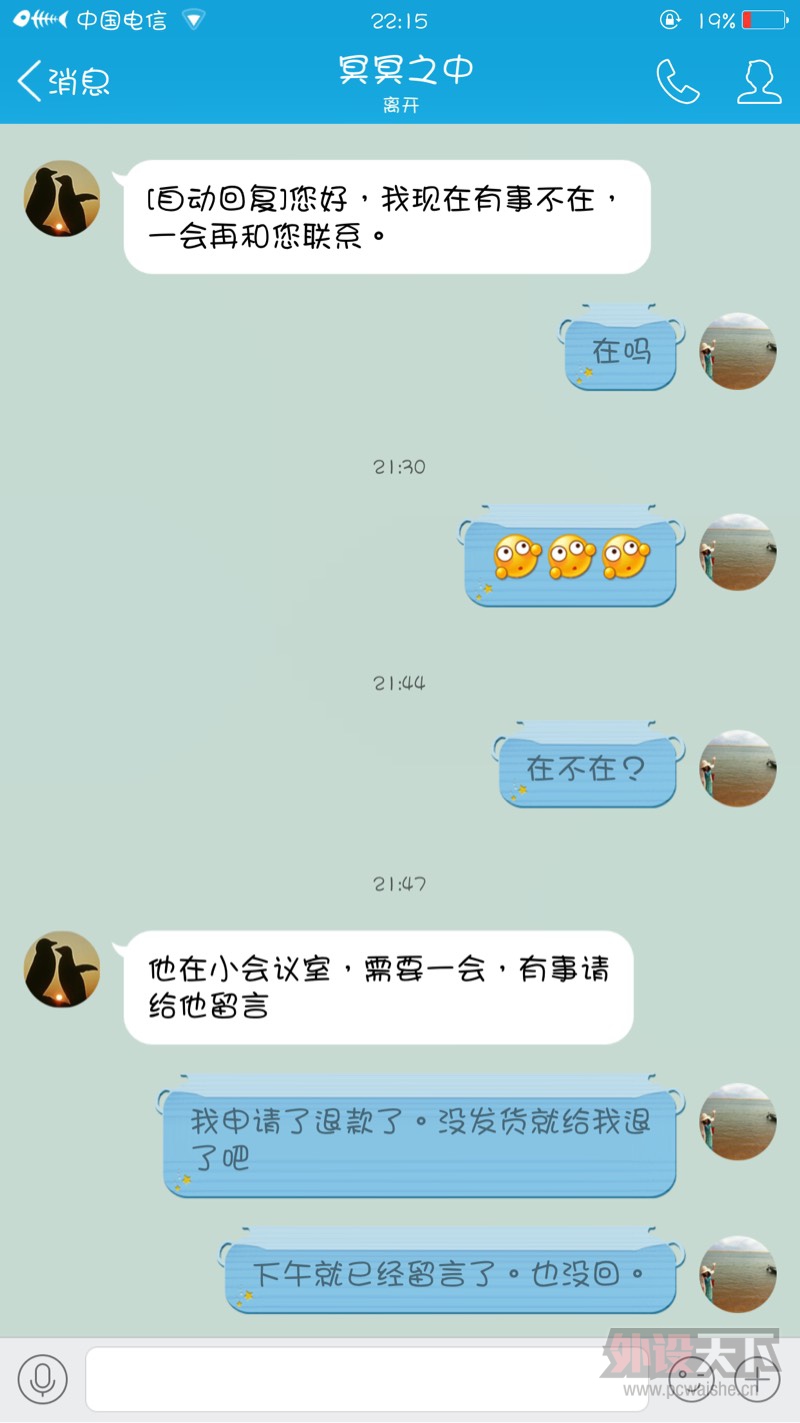Tap the 21:44 timestamp label

coord(400,683)
